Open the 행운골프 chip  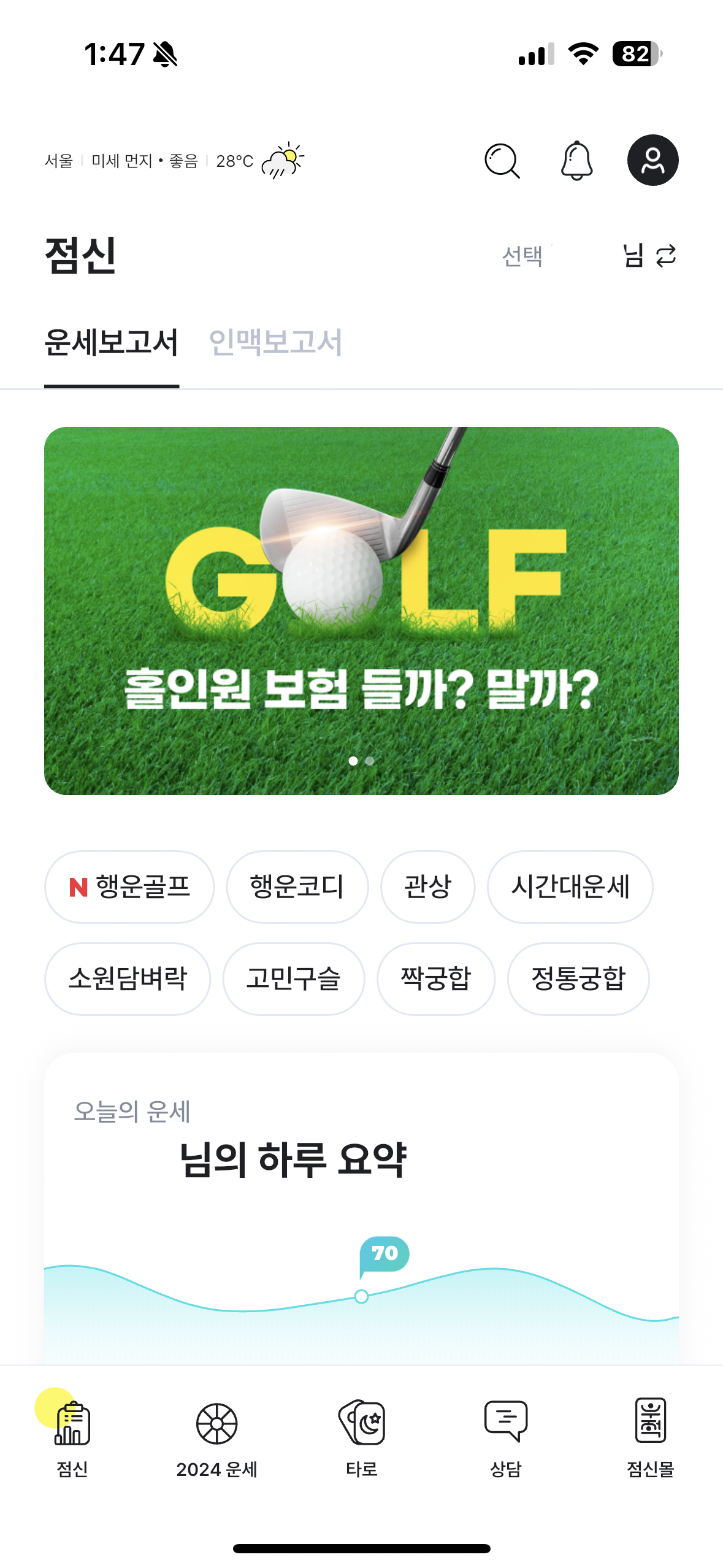coord(129,886)
